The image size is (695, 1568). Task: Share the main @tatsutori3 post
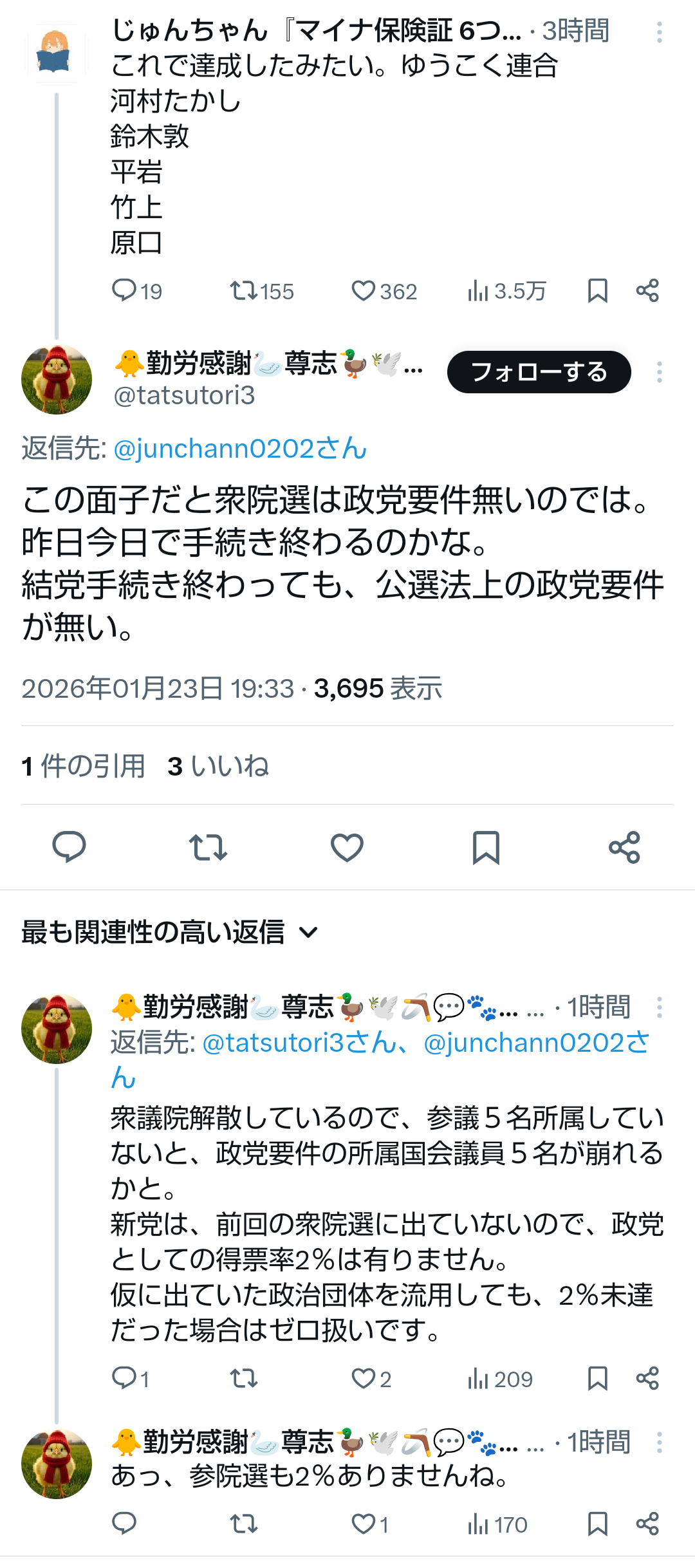[x=624, y=847]
